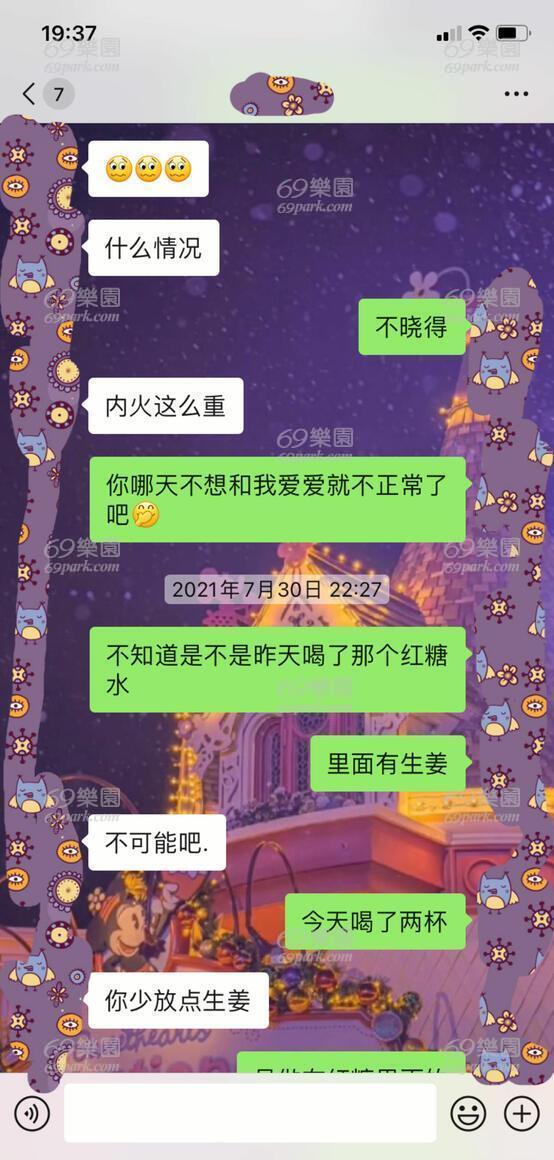The image size is (554, 1160).
Task: Tap the message text field
Action: tap(249, 1113)
